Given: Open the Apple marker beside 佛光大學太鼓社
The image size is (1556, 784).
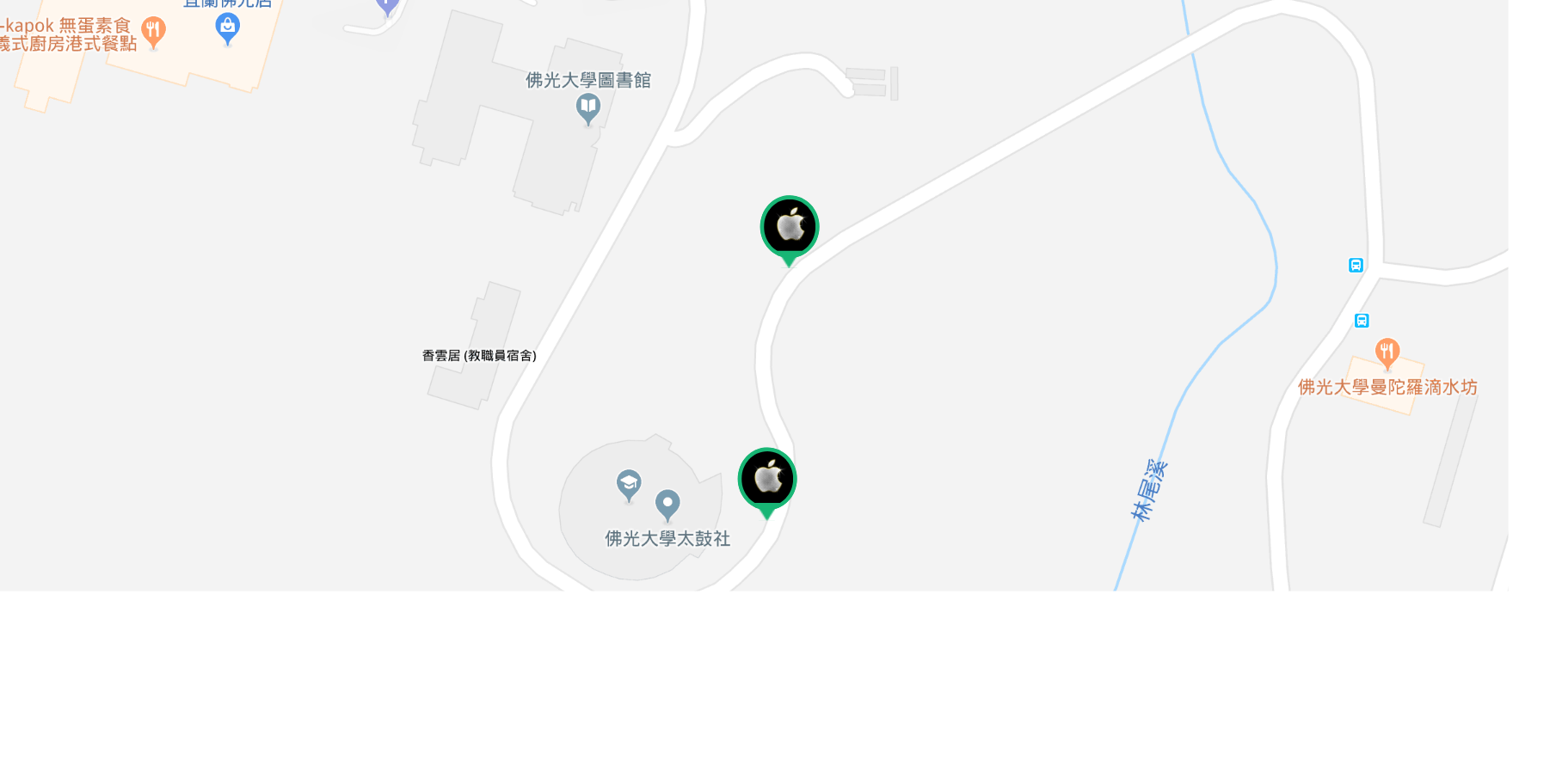Looking at the screenshot, I should click(767, 479).
